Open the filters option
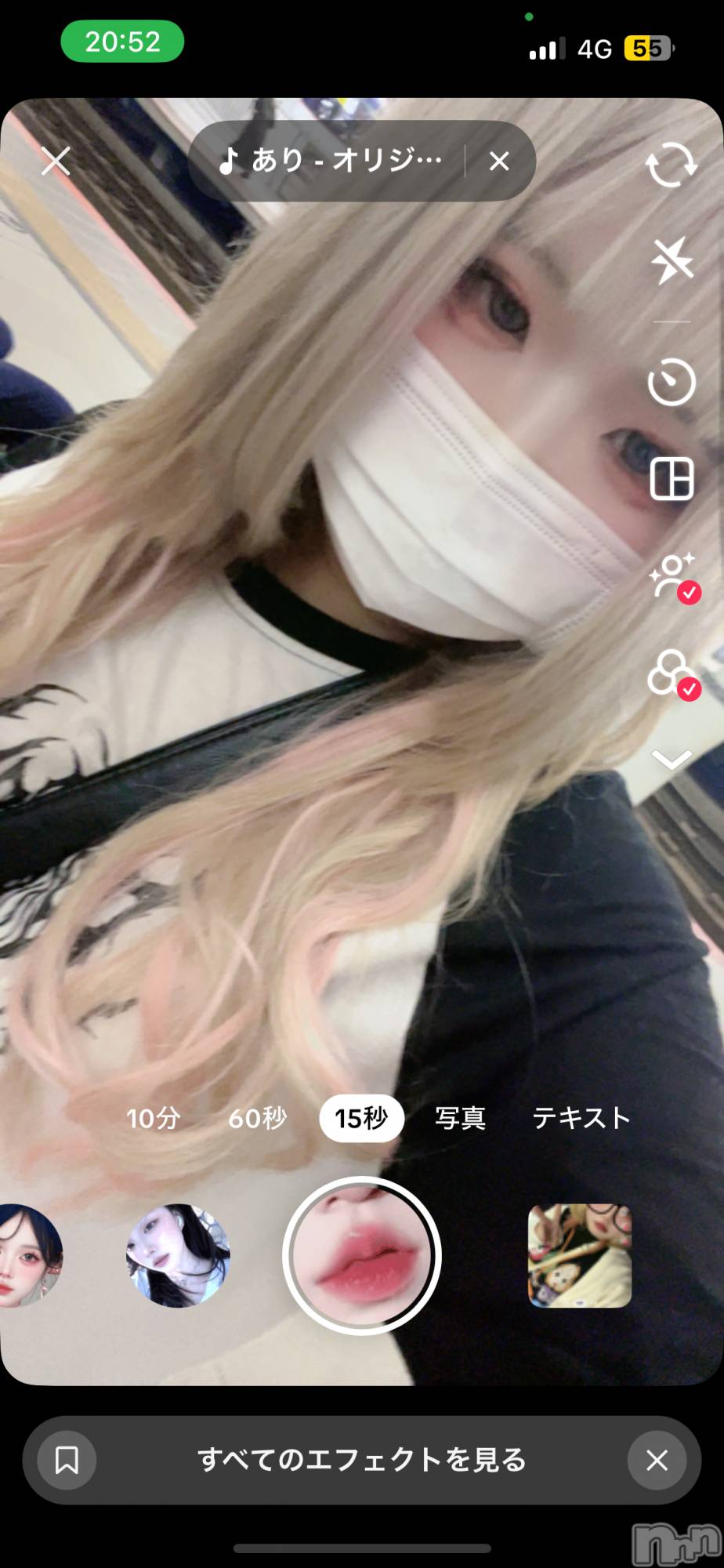The width and height of the screenshot is (724, 1568). point(672,673)
